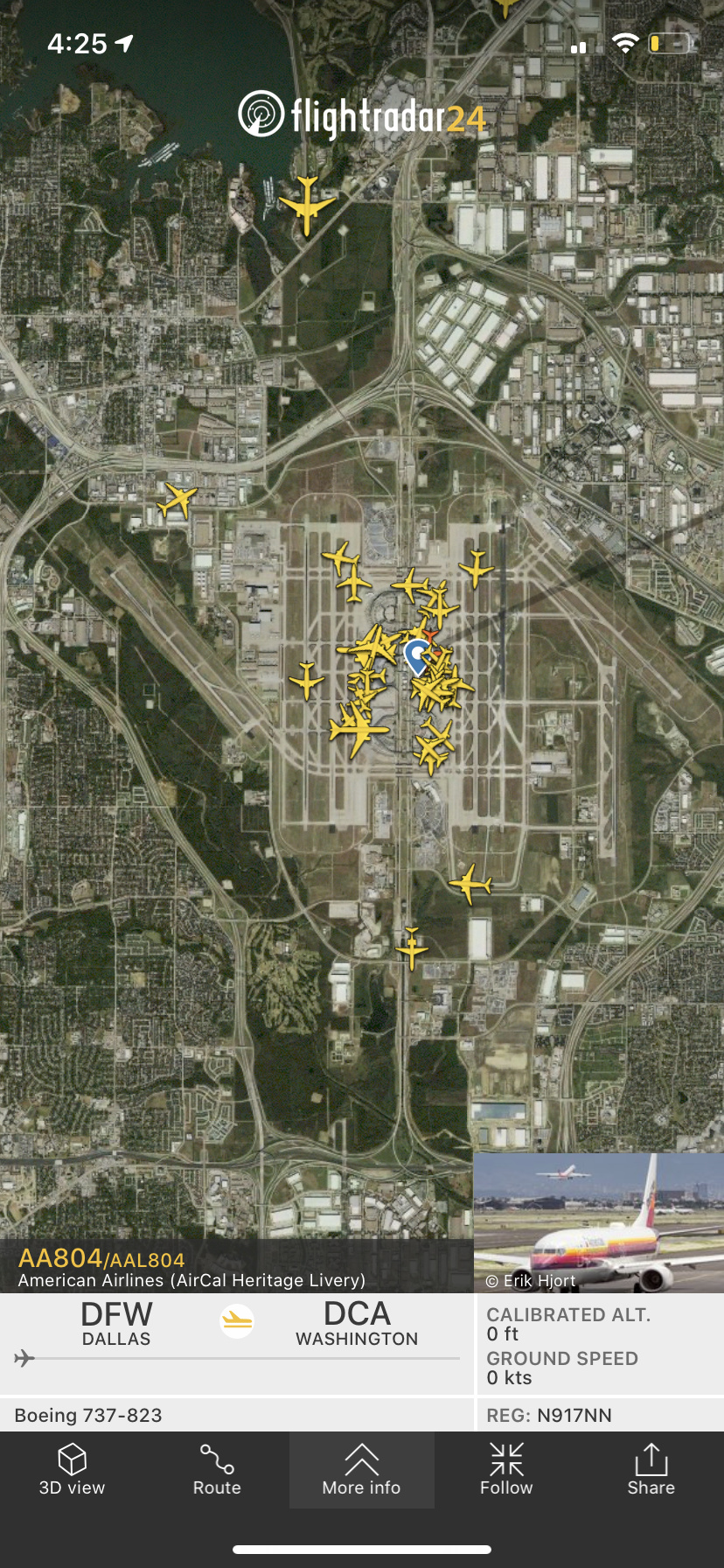Select the plane over the lake
724x1568 pixels.
coord(307,206)
